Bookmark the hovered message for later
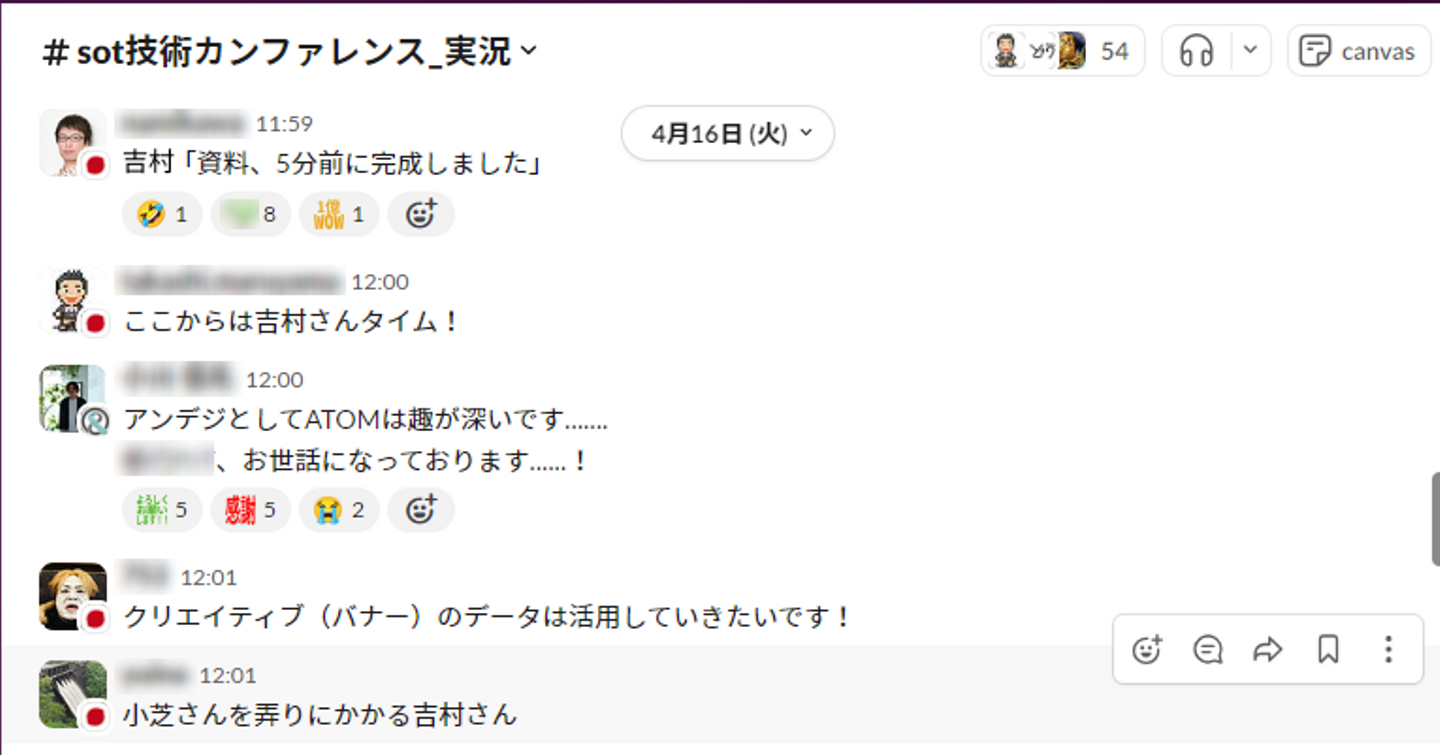 (1328, 650)
